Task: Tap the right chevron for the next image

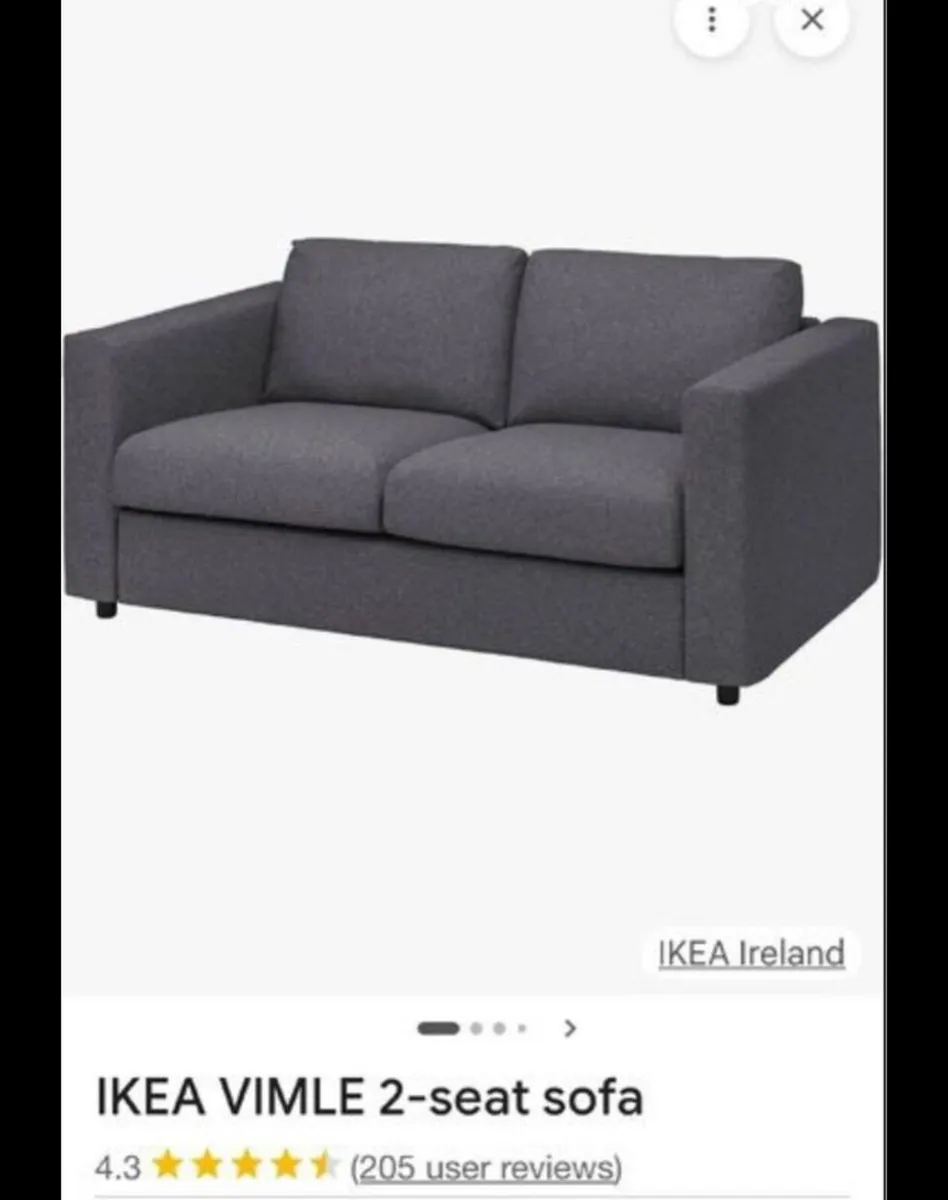Action: tap(571, 1028)
